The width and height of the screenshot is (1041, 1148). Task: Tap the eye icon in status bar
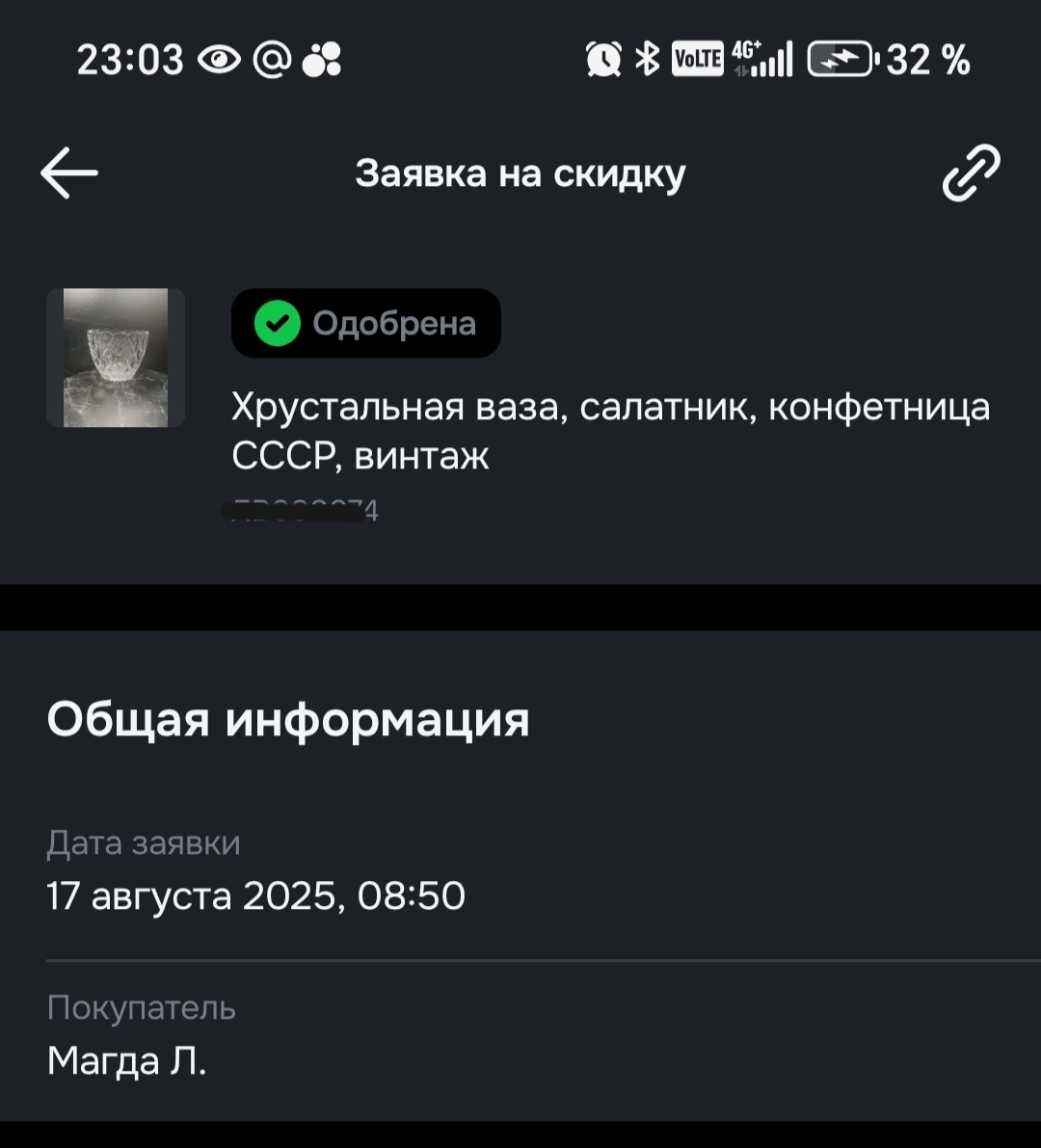pos(220,59)
